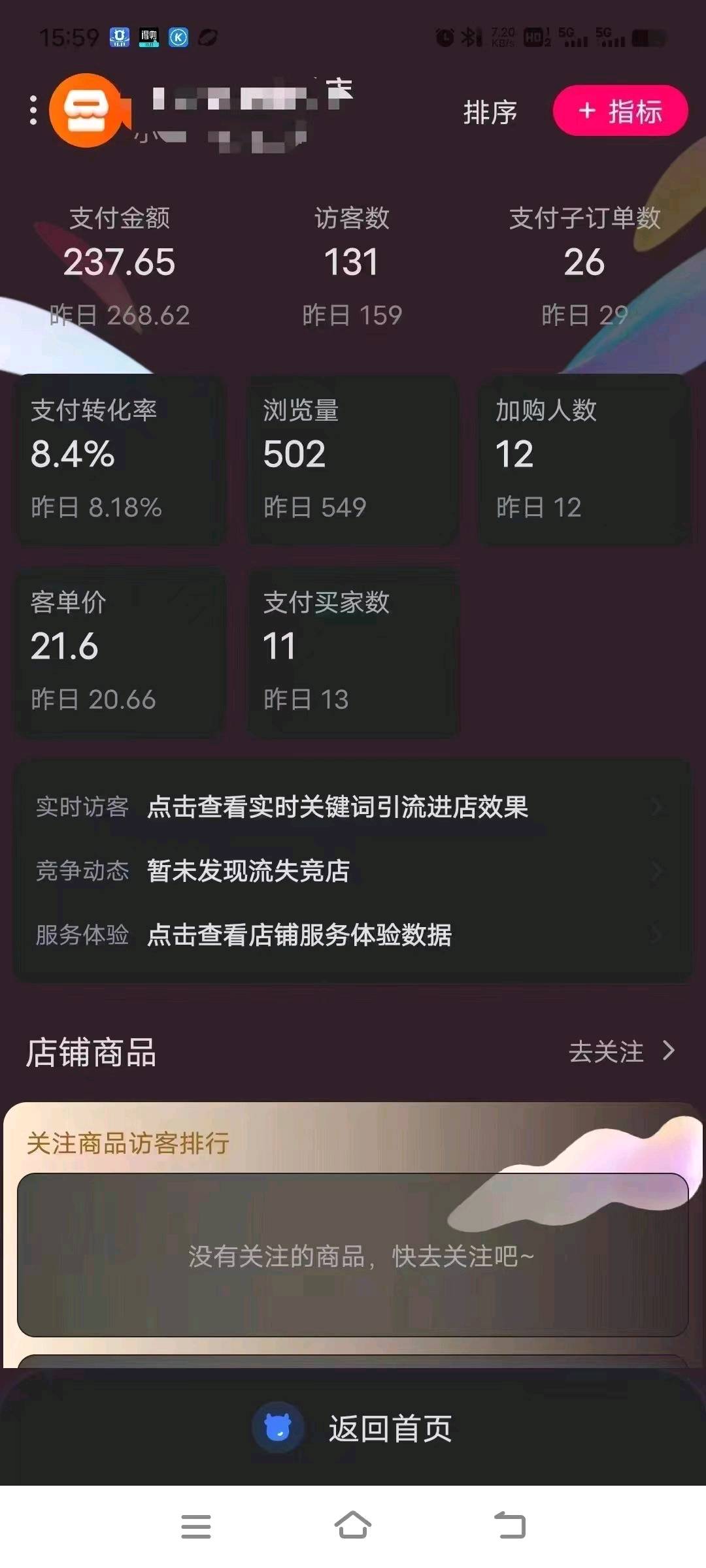Add a metric with the 指标 button
The width and height of the screenshot is (706, 1568).
tap(620, 111)
